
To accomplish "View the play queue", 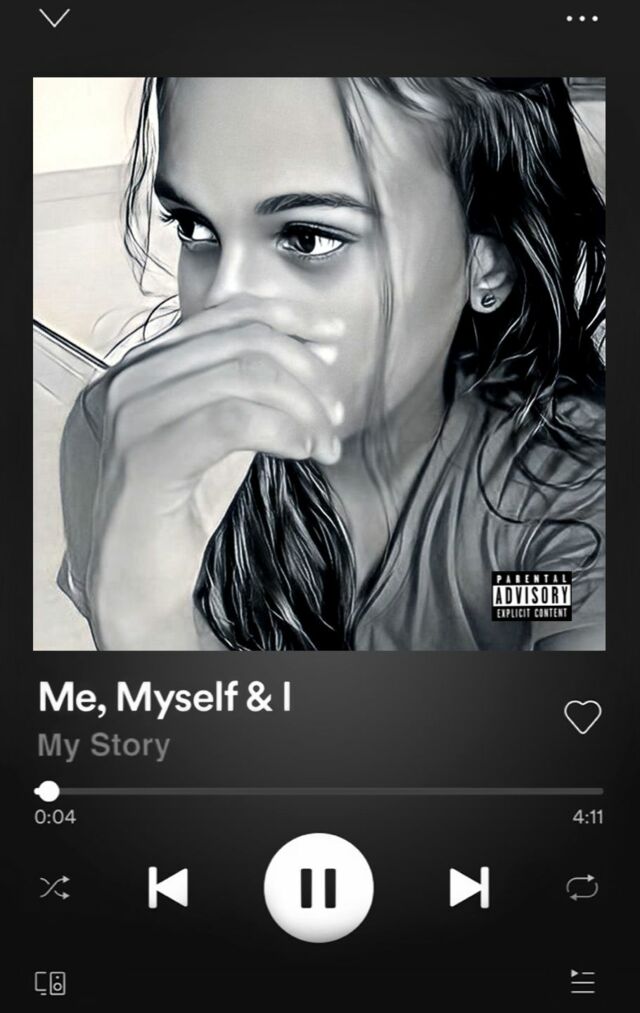I will click(583, 982).
